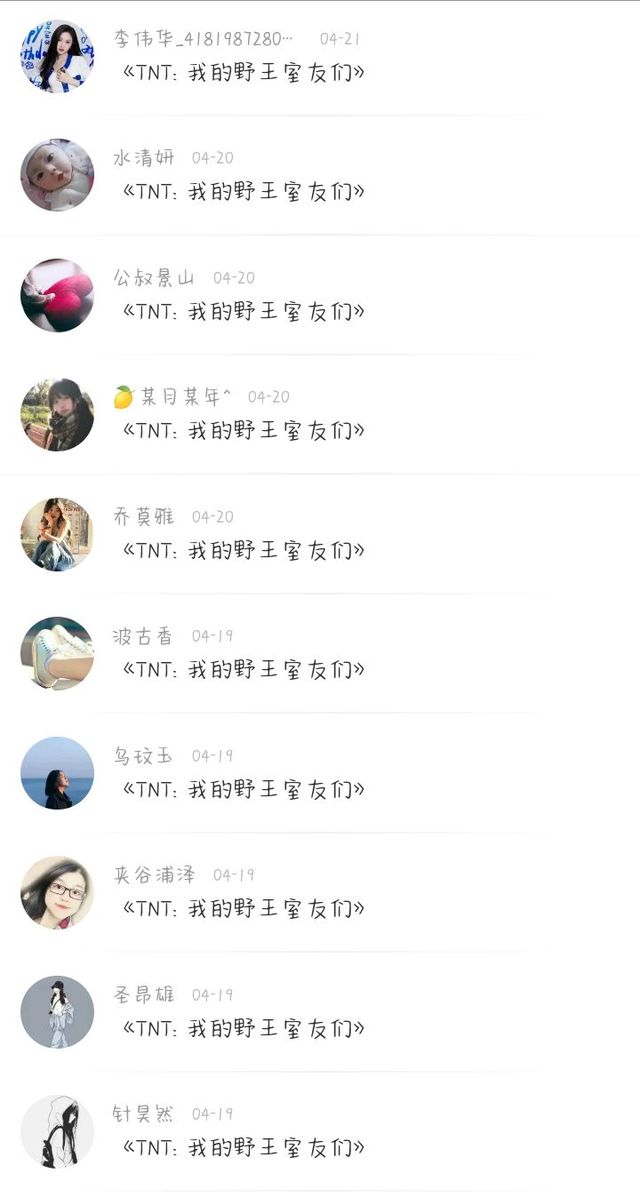This screenshot has width=640, height=1197.
Task: Tap the username 圣昂雄
Action: pyautogui.click(x=143, y=994)
